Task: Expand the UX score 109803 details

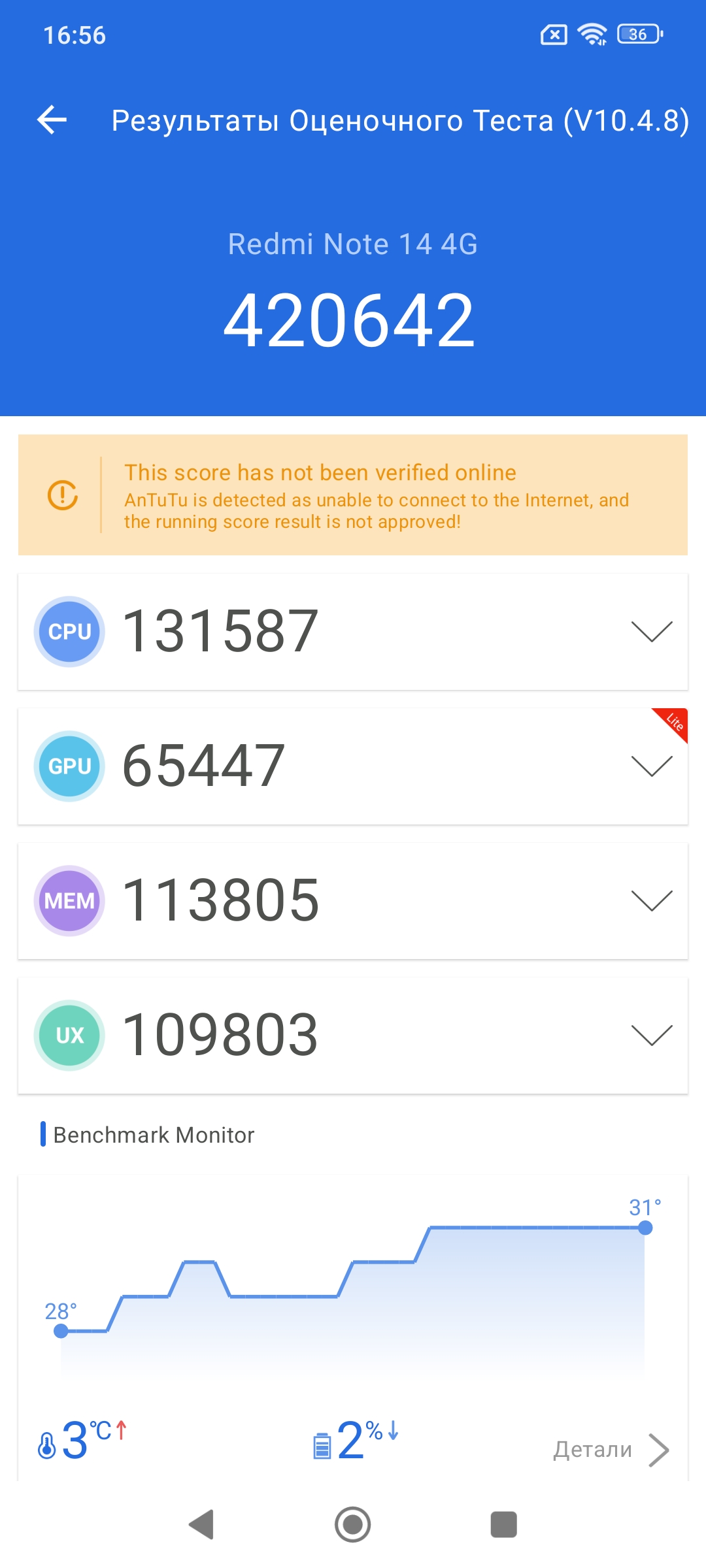Action: click(651, 1035)
